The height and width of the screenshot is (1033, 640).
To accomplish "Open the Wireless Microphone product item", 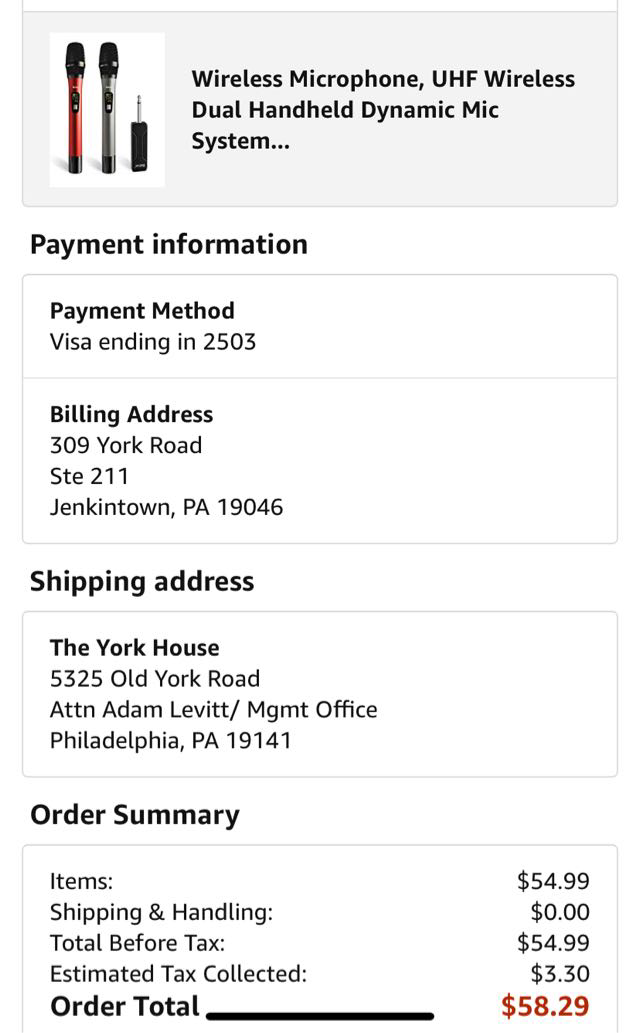I will point(383,110).
